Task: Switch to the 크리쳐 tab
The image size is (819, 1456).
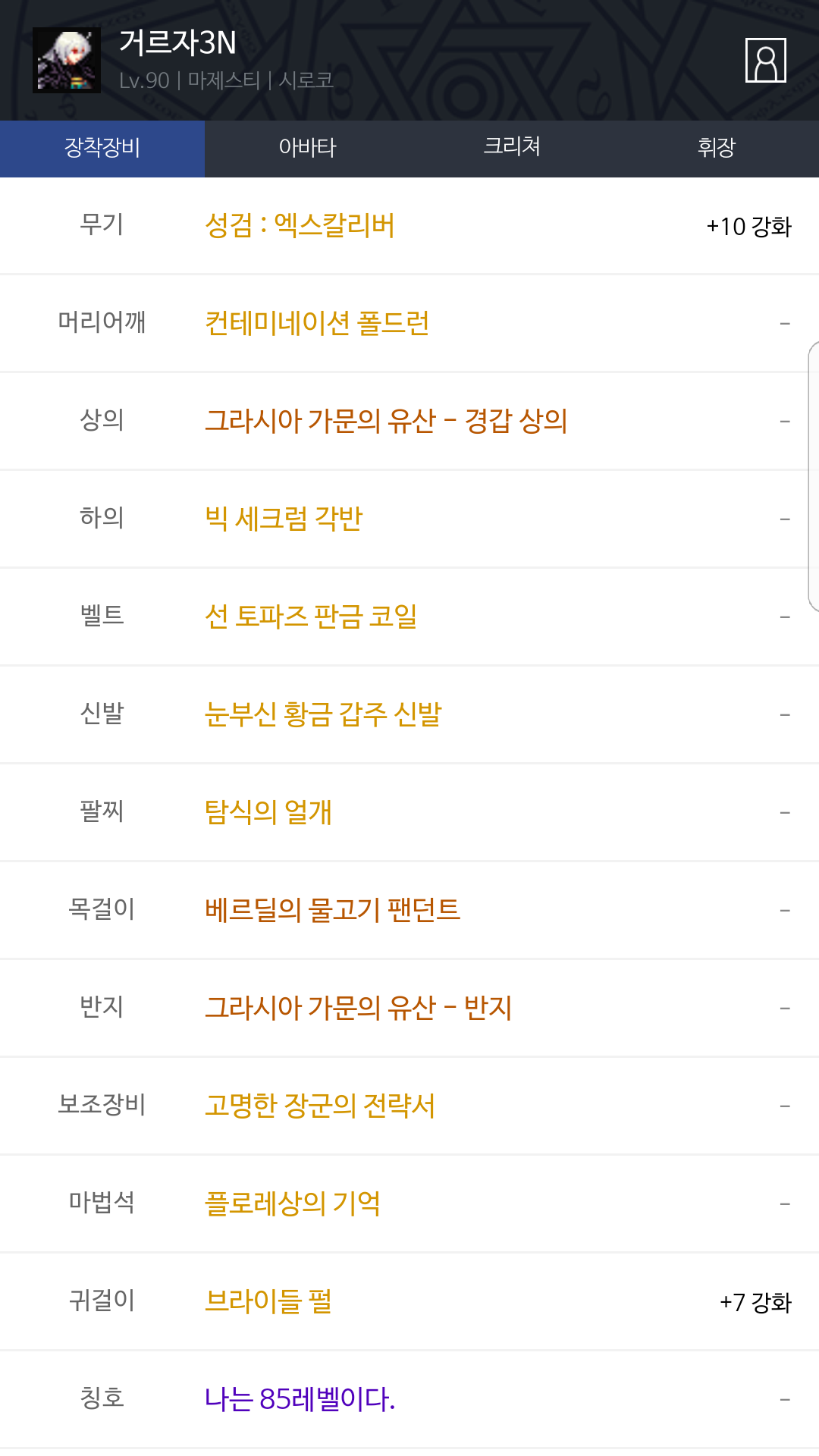Action: click(x=512, y=148)
